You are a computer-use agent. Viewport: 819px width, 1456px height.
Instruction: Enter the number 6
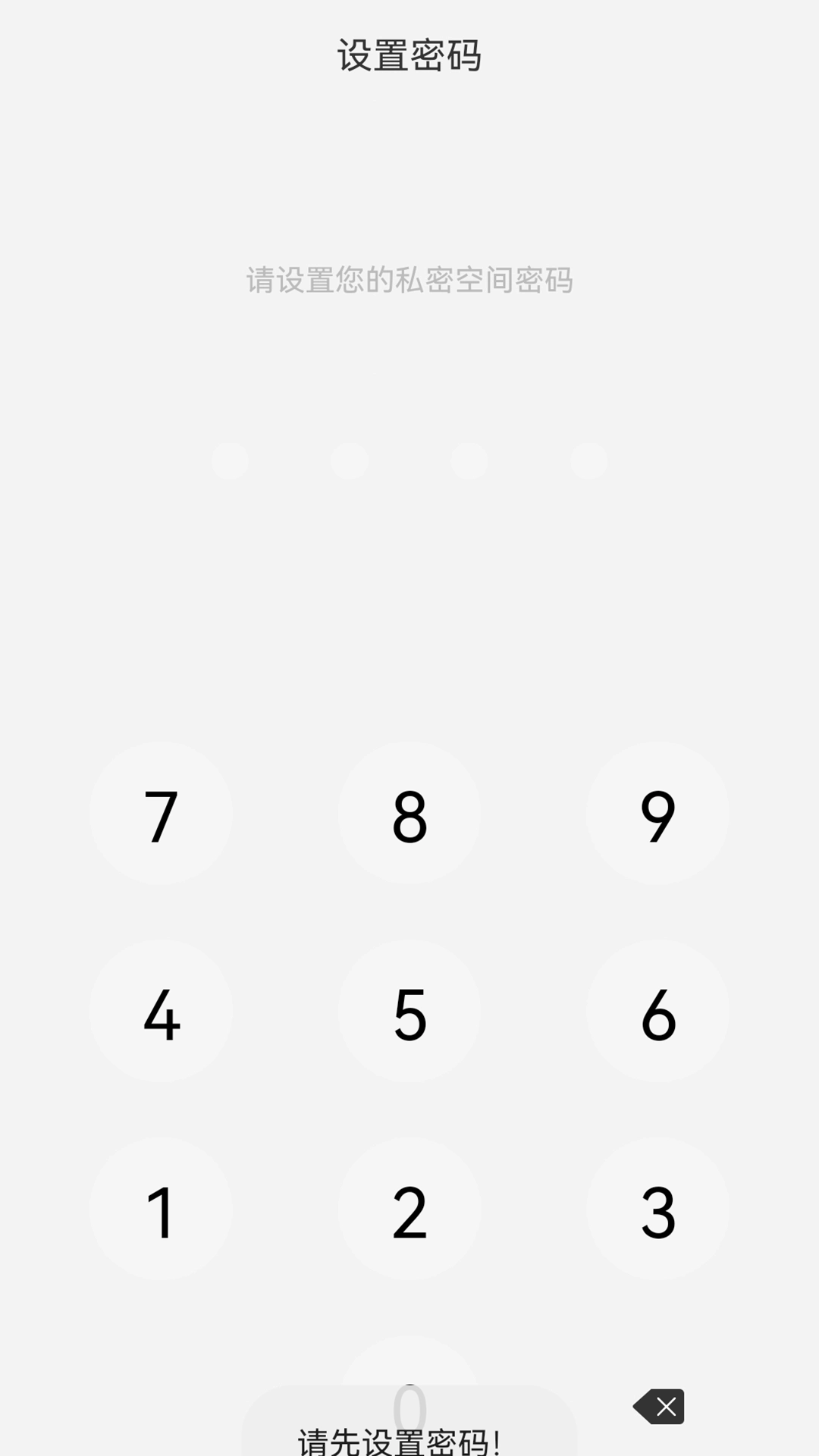pyautogui.click(x=657, y=1012)
